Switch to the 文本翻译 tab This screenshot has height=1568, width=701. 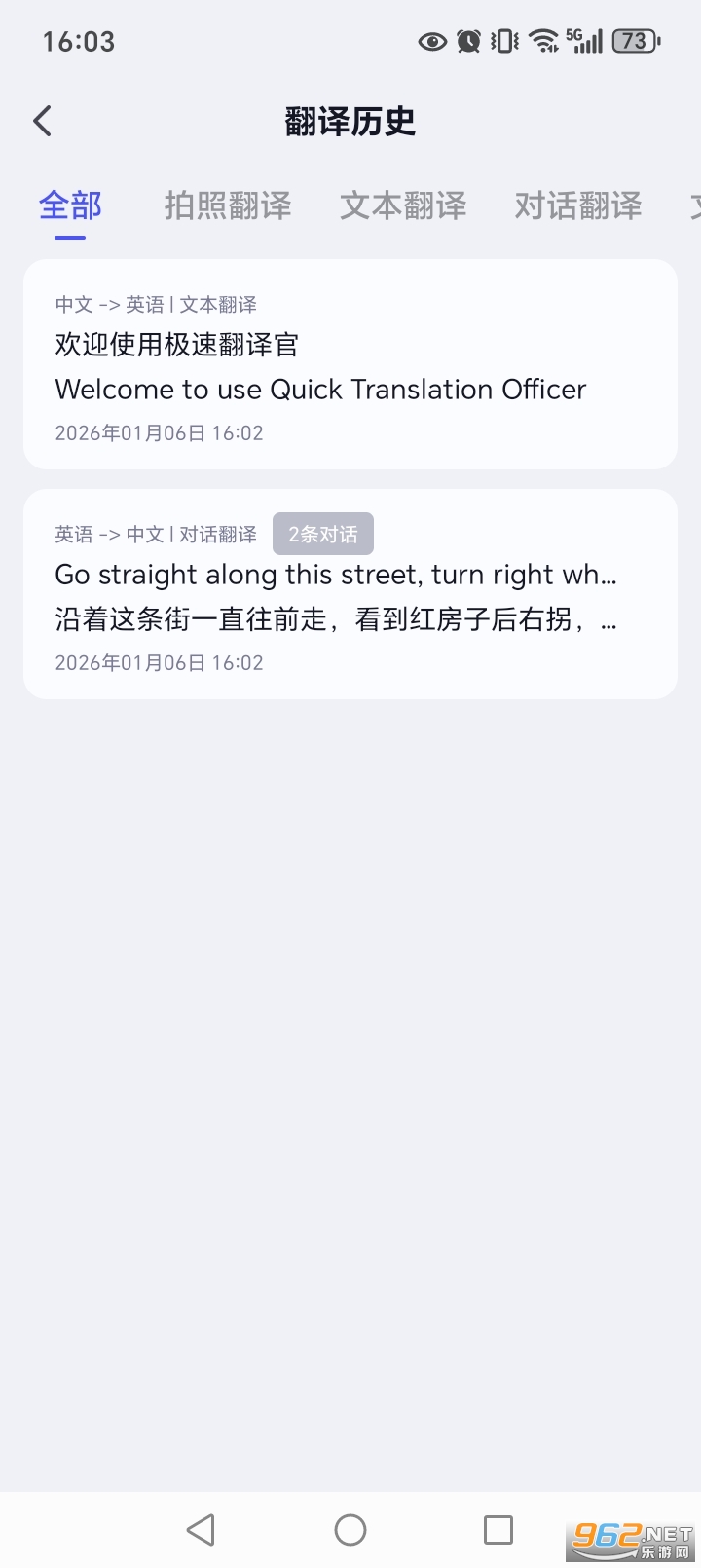pos(403,205)
